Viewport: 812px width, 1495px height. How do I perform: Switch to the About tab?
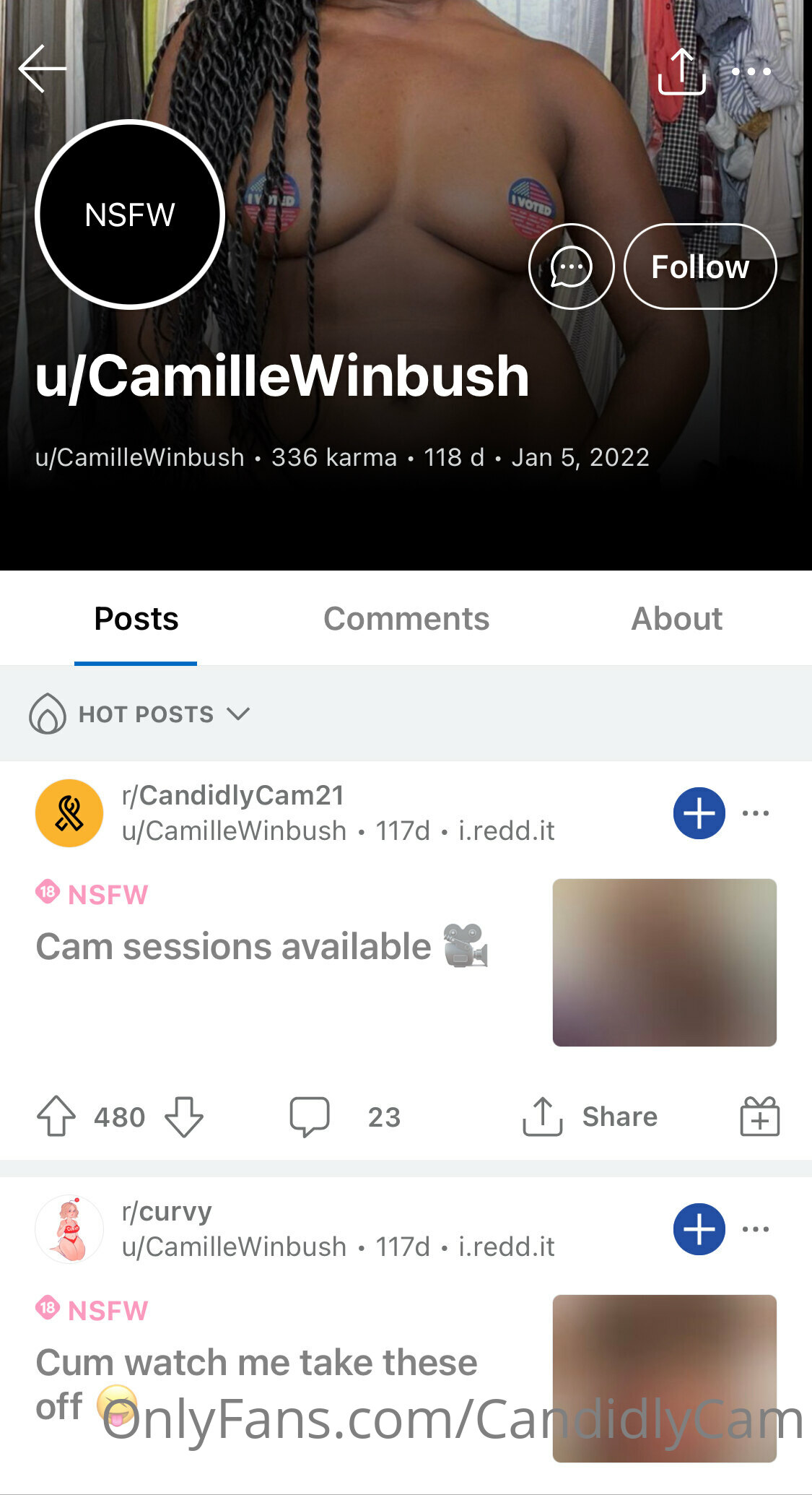pyautogui.click(x=676, y=619)
